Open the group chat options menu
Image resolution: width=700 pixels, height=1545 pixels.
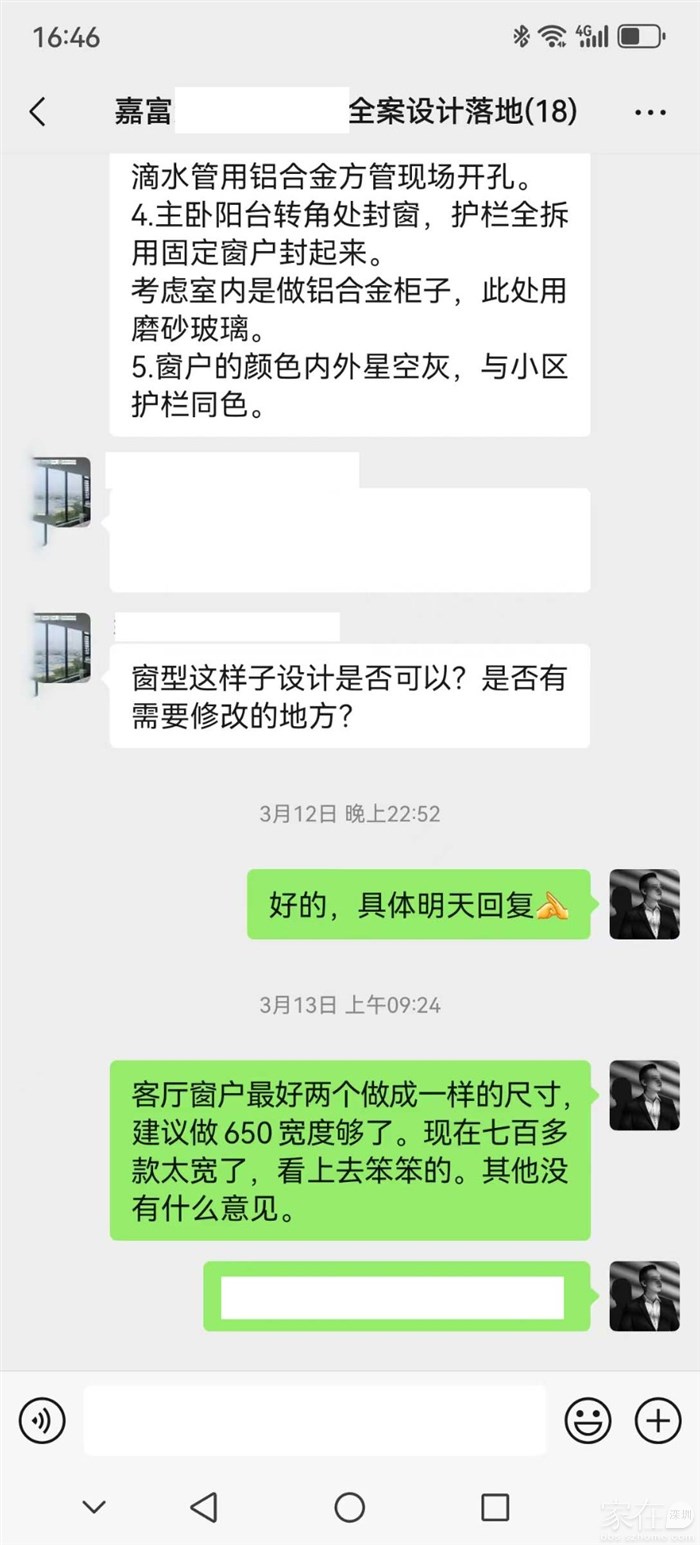pos(650,112)
